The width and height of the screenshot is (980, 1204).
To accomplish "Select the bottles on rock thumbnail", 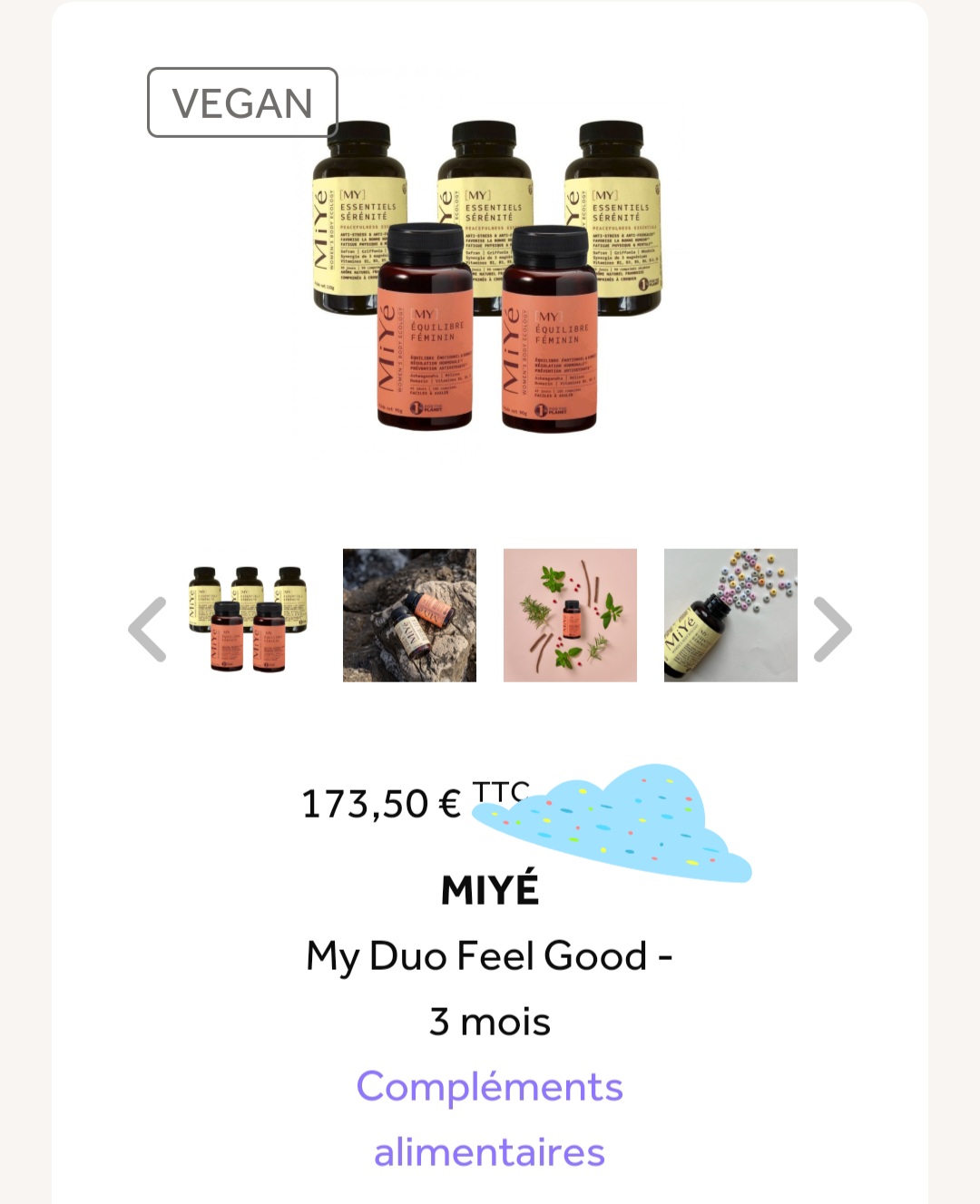I will pyautogui.click(x=409, y=615).
